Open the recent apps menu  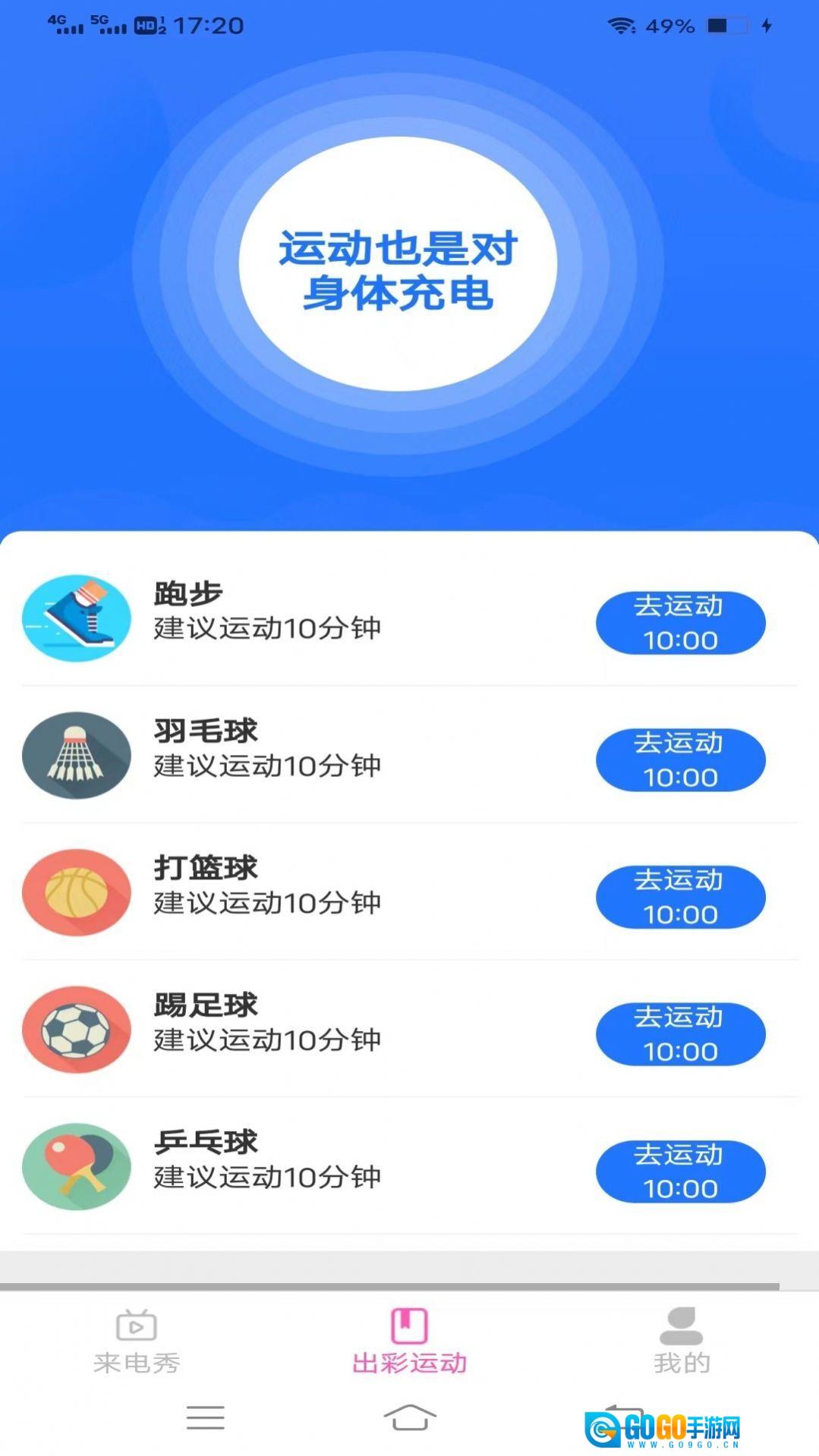[205, 1417]
